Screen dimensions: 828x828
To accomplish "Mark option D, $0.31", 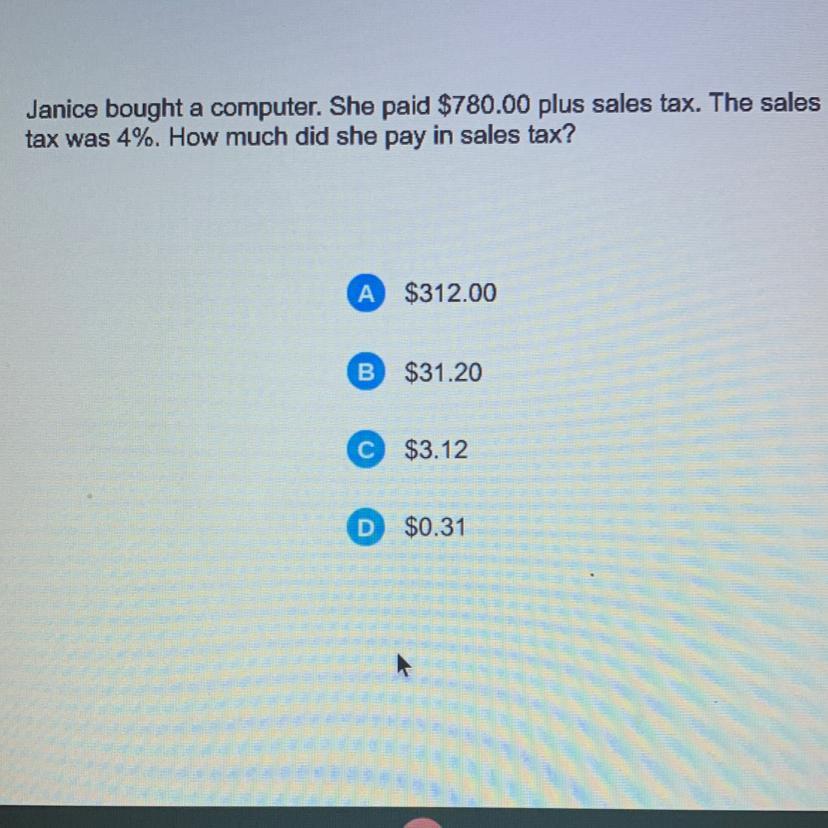I will (367, 527).
